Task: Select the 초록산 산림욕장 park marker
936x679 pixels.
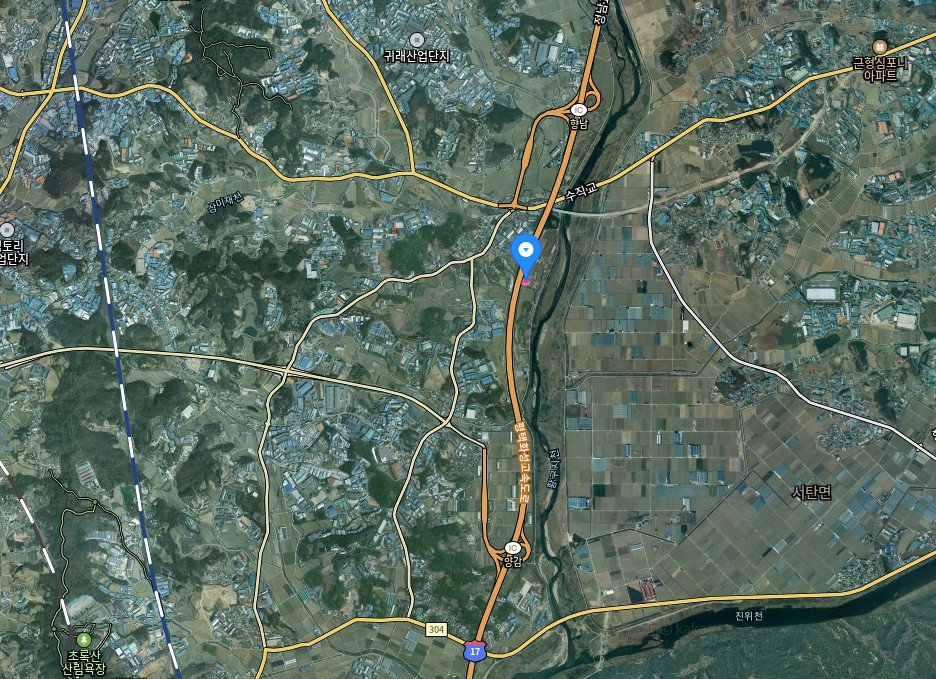Action: pyautogui.click(x=84, y=639)
